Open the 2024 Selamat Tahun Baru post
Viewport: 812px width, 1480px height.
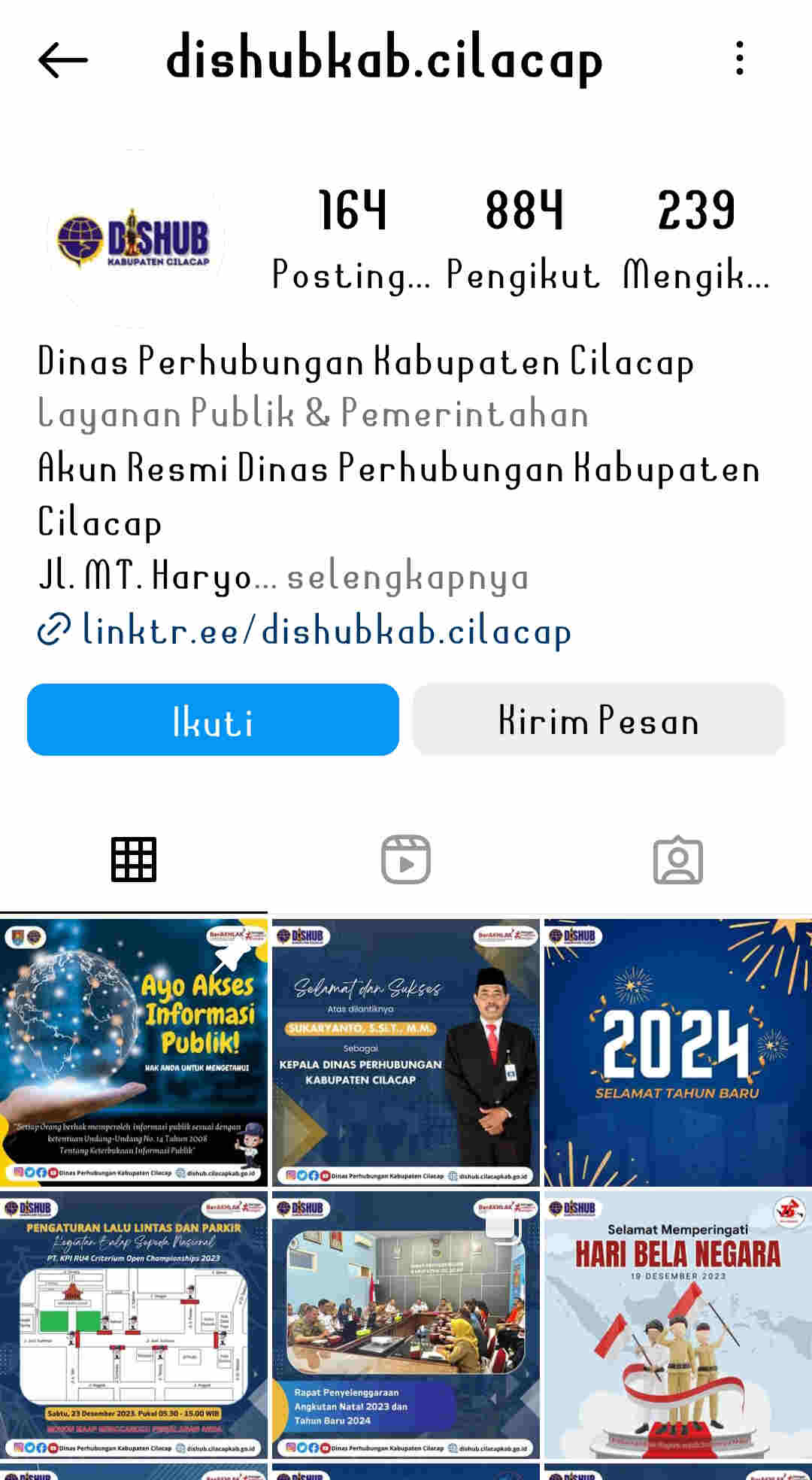(677, 1051)
